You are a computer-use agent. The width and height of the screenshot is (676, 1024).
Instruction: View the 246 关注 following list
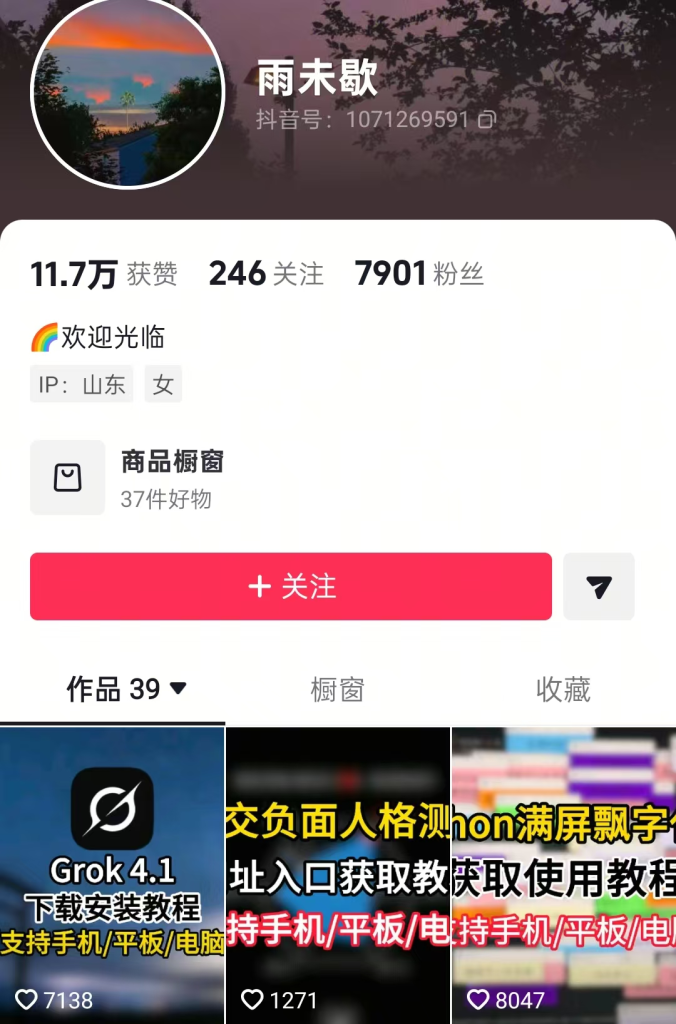pos(266,274)
